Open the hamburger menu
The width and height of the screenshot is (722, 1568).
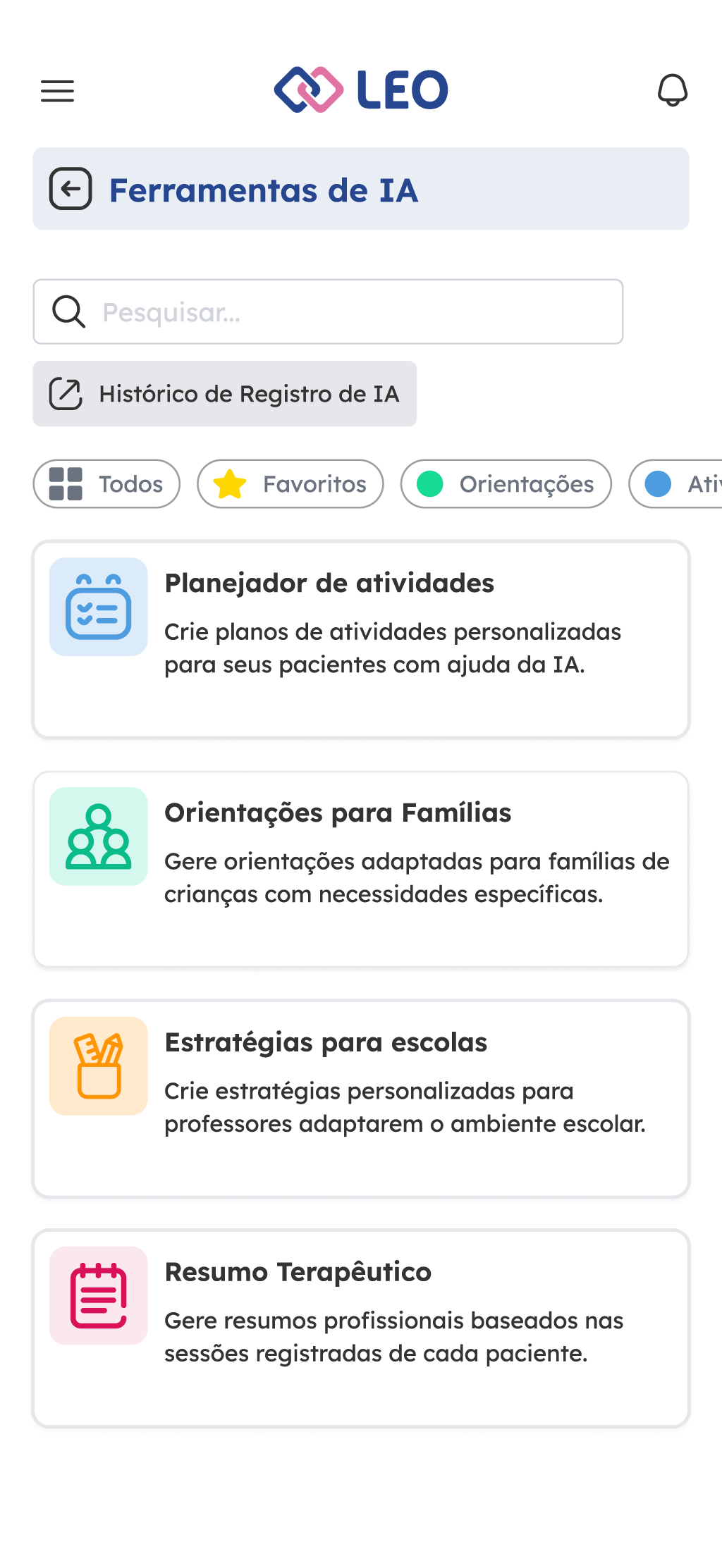[x=57, y=91]
